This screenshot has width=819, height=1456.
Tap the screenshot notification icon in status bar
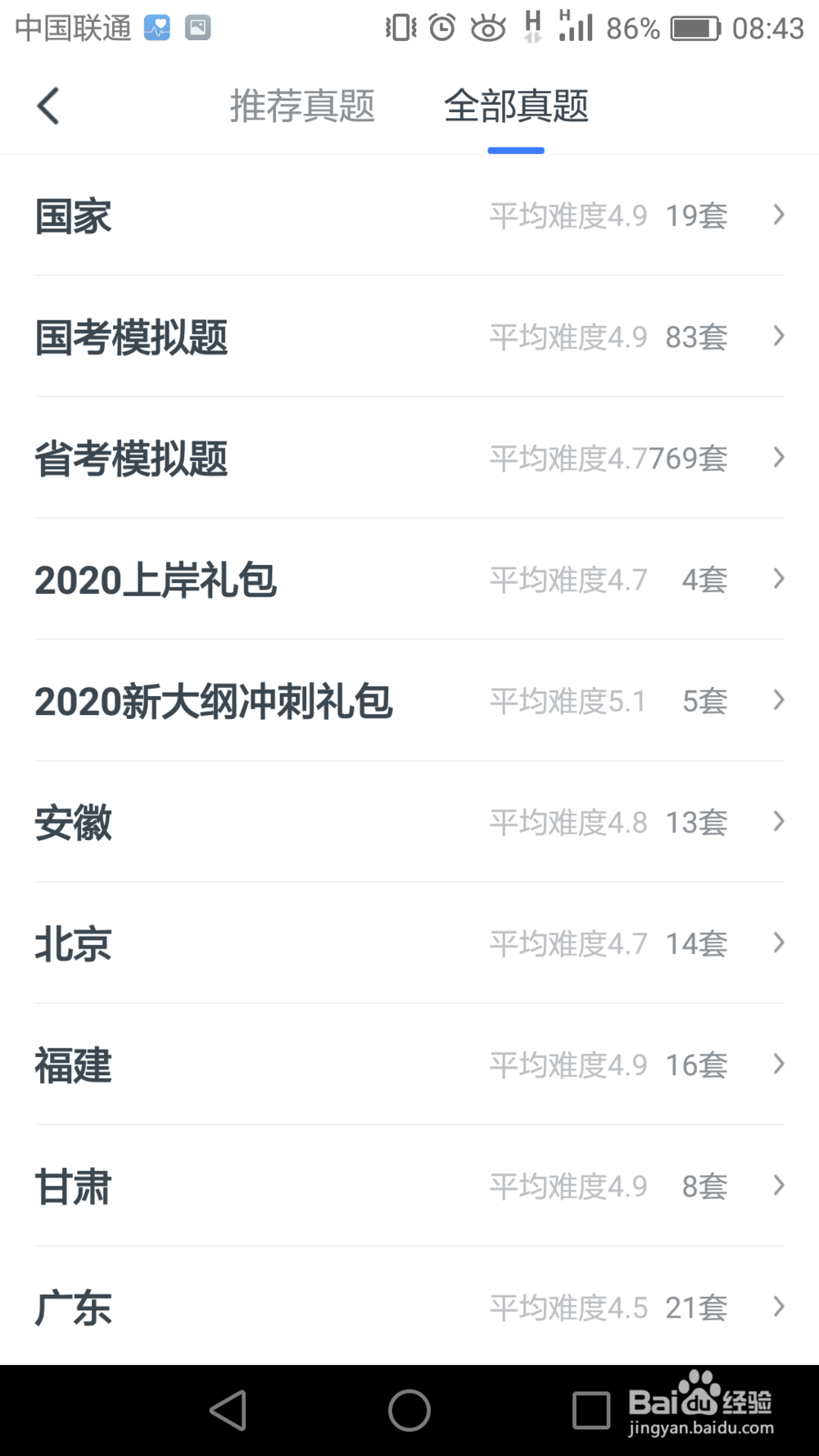[197, 28]
